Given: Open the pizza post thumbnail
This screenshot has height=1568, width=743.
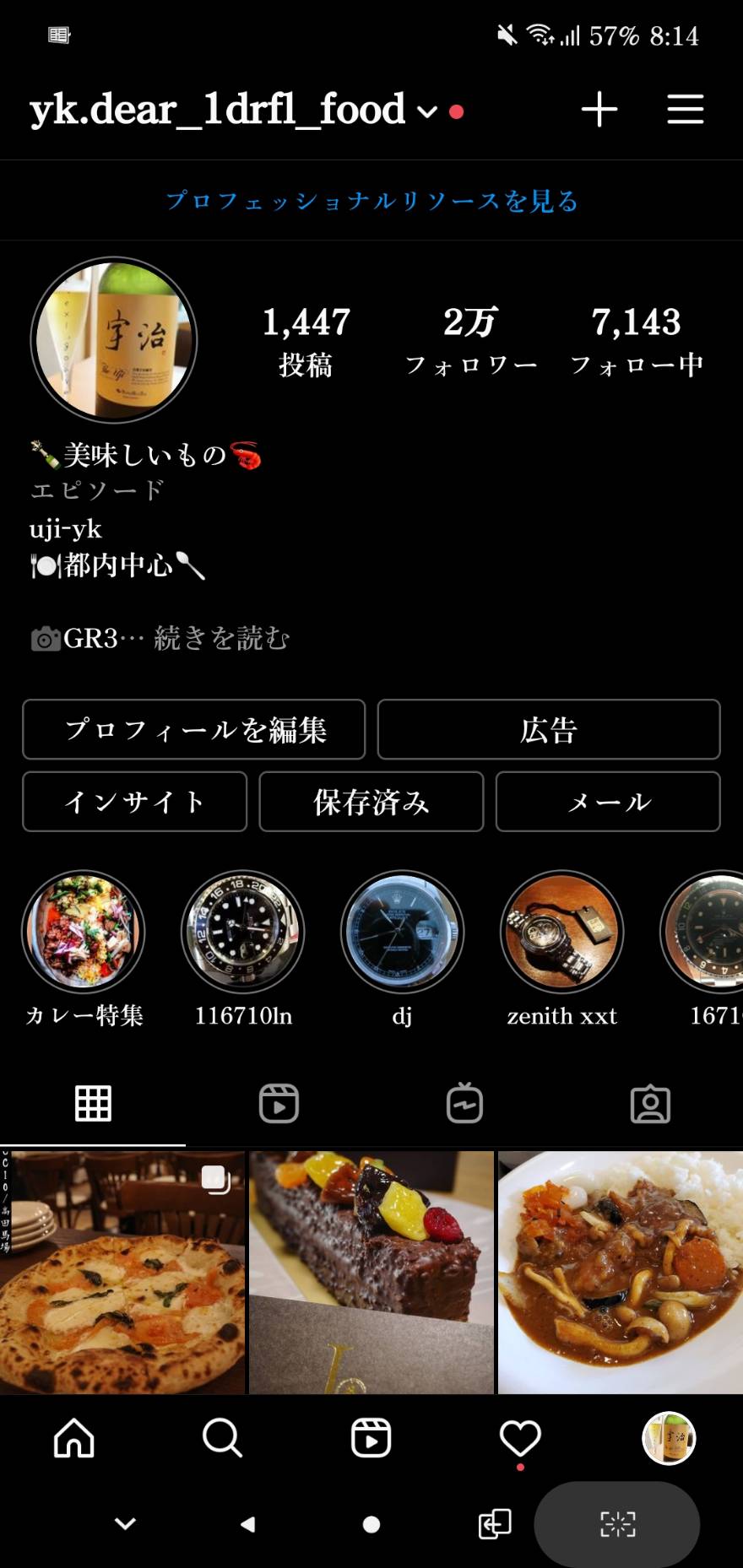Looking at the screenshot, I should tap(122, 1273).
